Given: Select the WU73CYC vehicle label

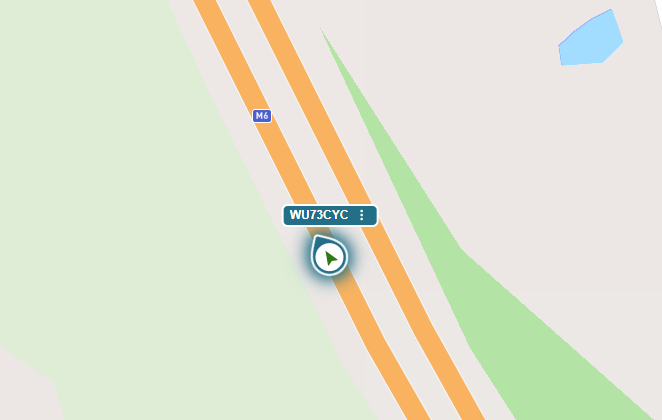Looking at the screenshot, I should click(x=319, y=216).
